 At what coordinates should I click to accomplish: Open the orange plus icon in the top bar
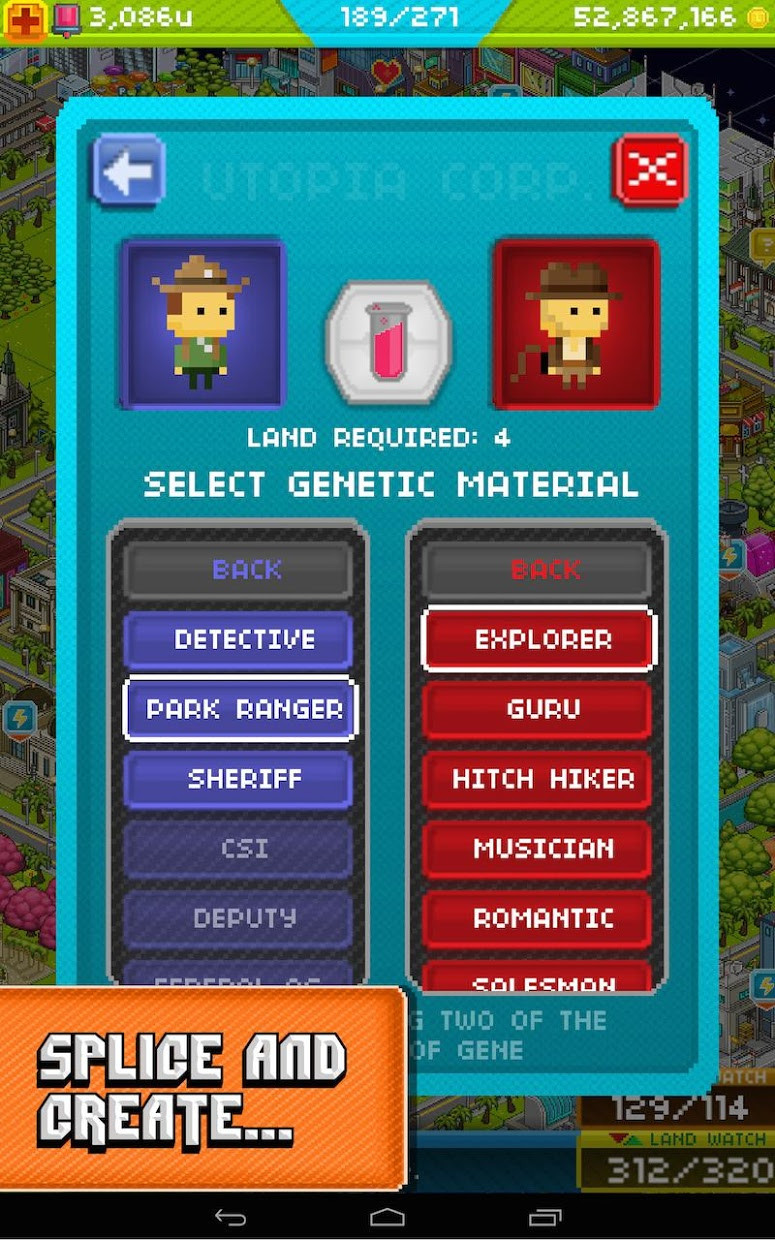coord(24,18)
